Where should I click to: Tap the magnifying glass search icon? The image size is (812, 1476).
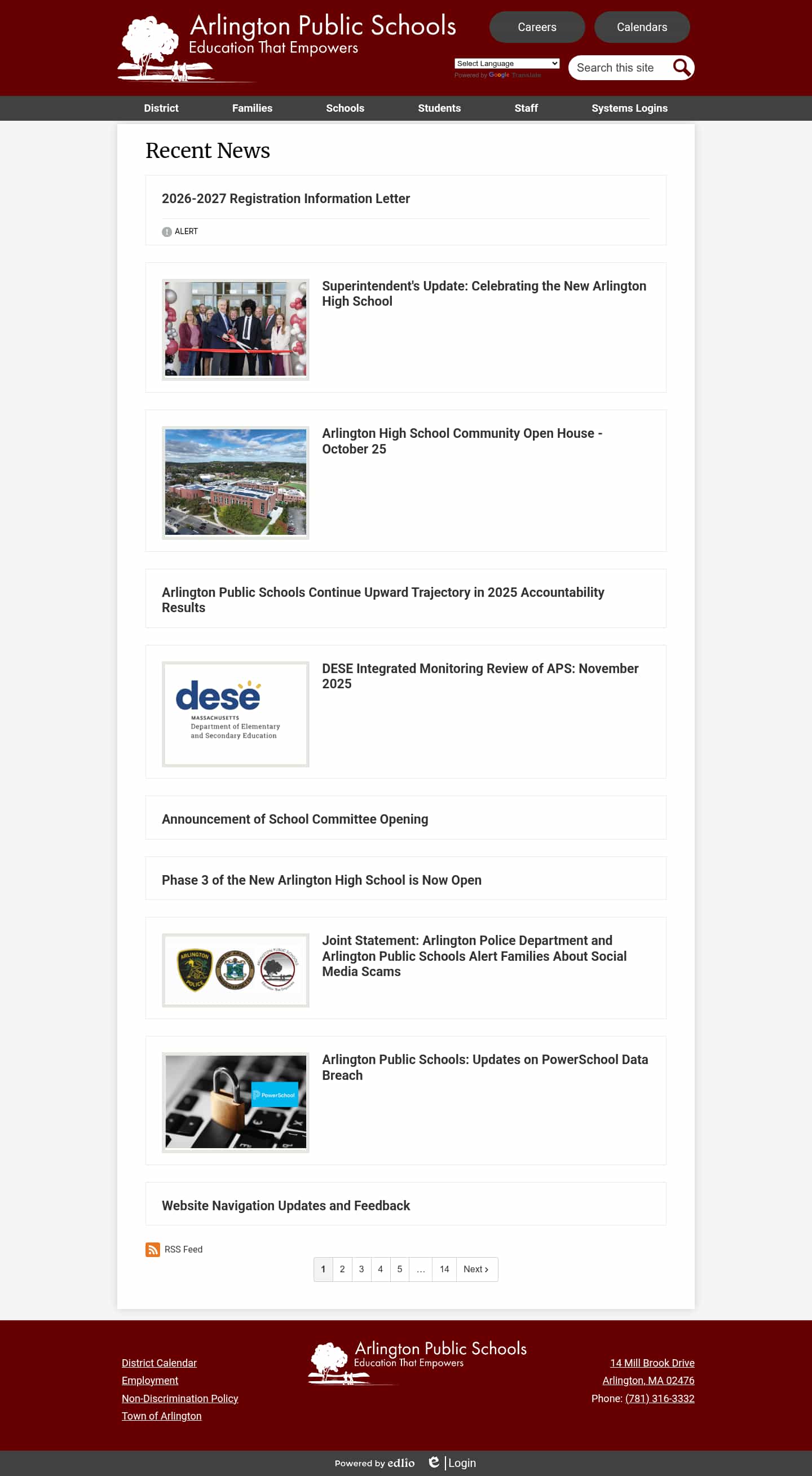pyautogui.click(x=681, y=68)
